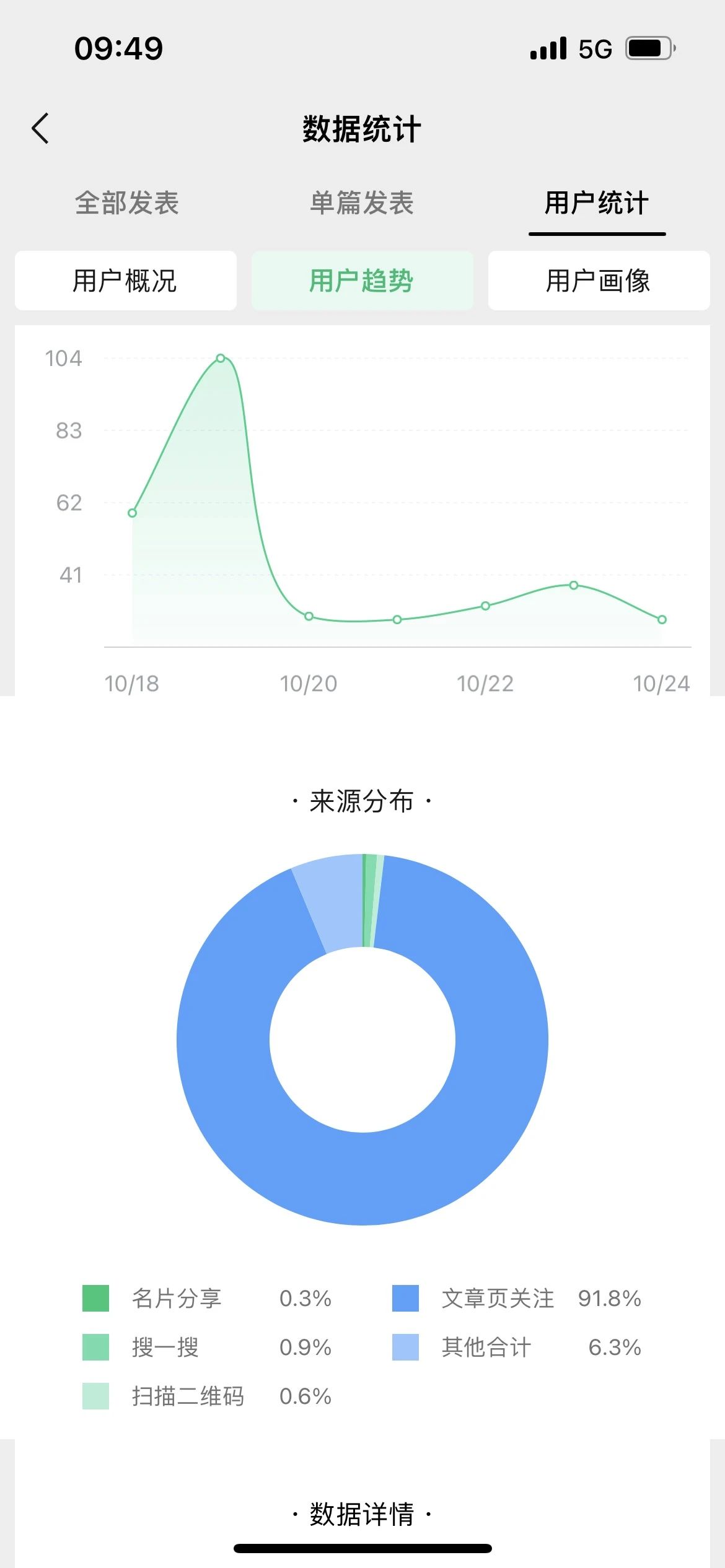Tap the 扫描二维码 legend item

point(207,1396)
